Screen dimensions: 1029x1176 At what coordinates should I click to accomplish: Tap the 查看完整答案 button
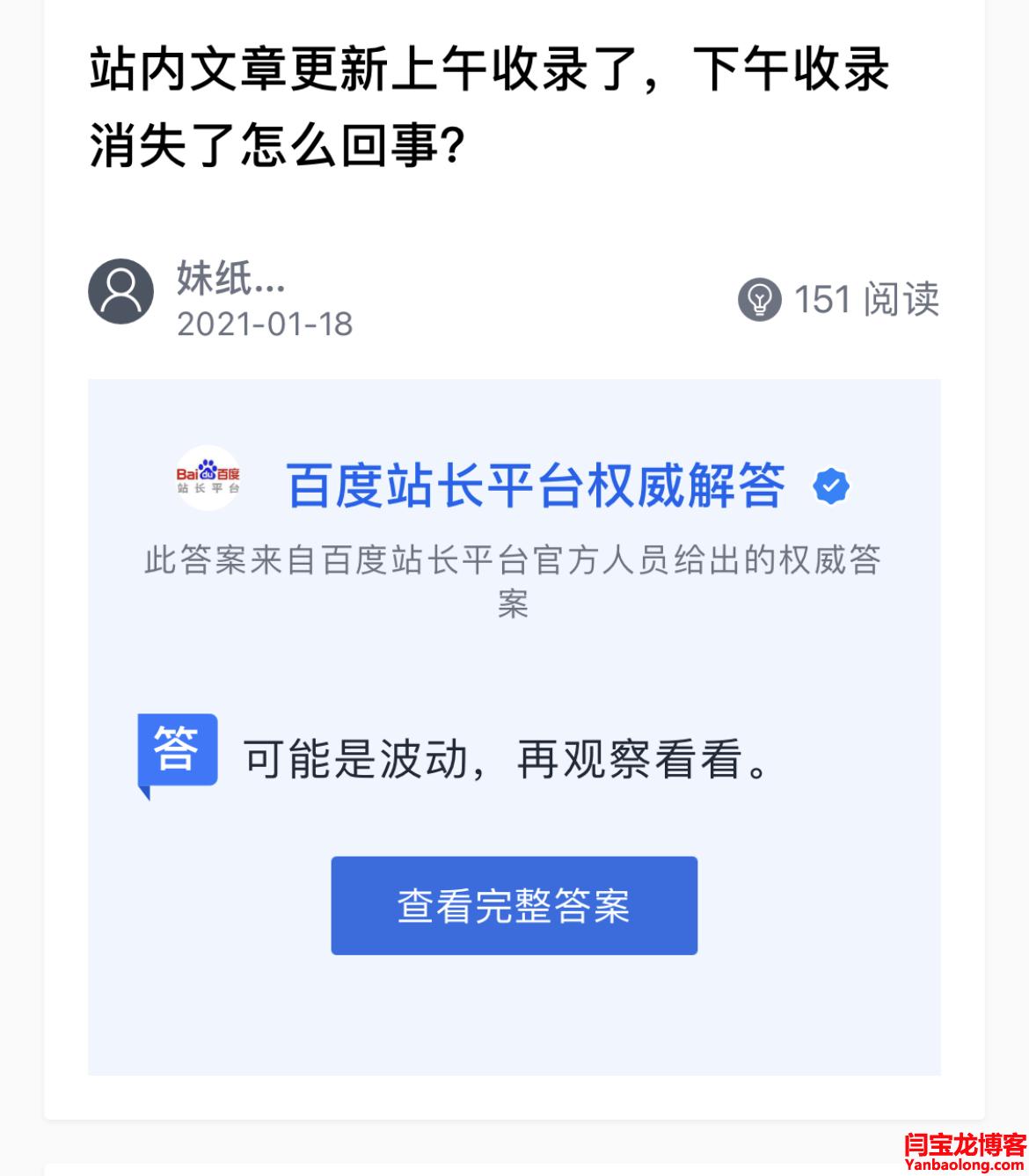[x=514, y=905]
